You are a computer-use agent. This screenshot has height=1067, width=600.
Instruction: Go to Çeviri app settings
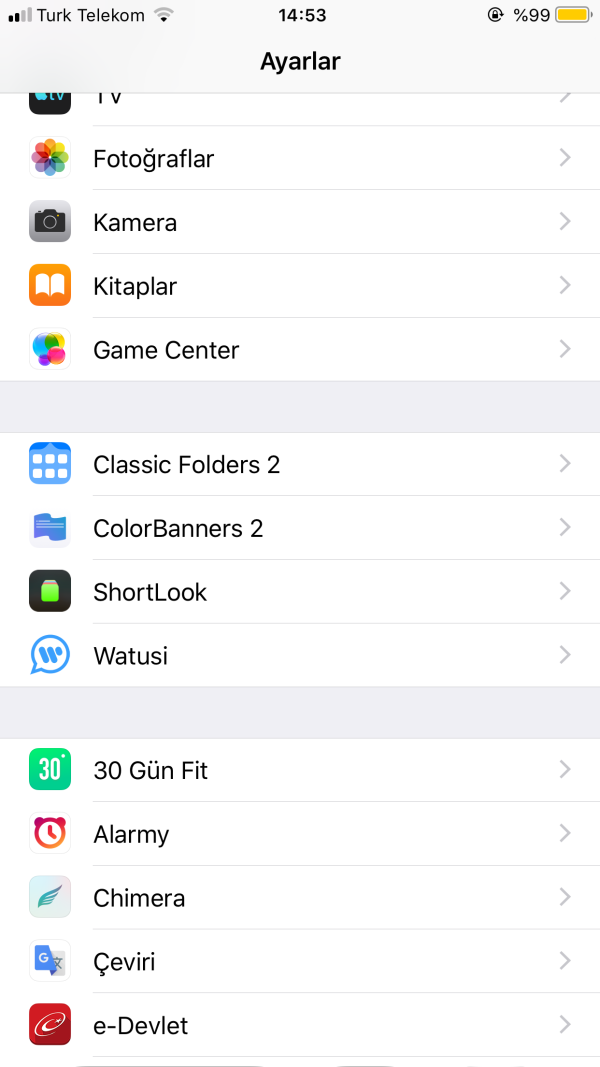click(x=300, y=962)
